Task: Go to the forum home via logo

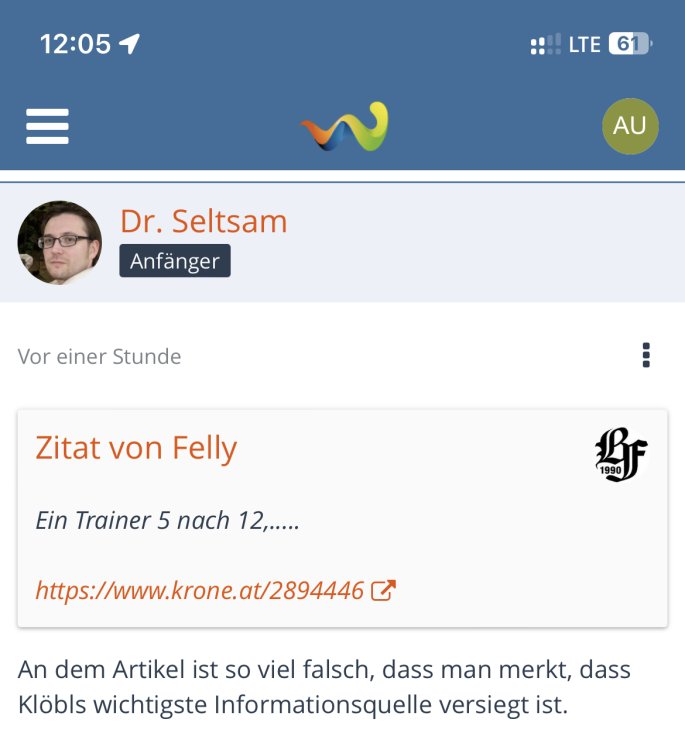Action: pyautogui.click(x=343, y=127)
